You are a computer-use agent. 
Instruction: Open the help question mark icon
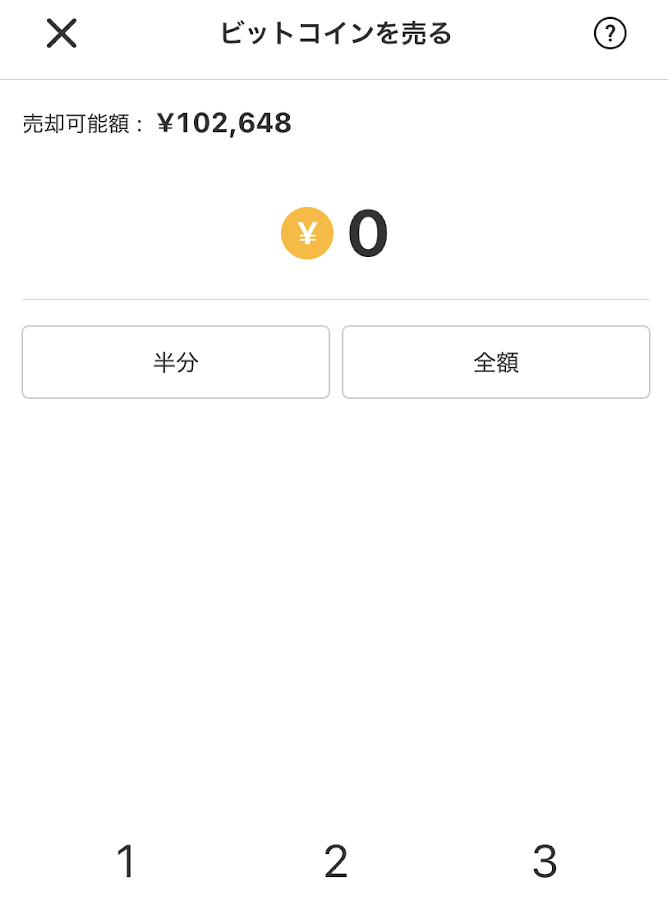point(610,34)
